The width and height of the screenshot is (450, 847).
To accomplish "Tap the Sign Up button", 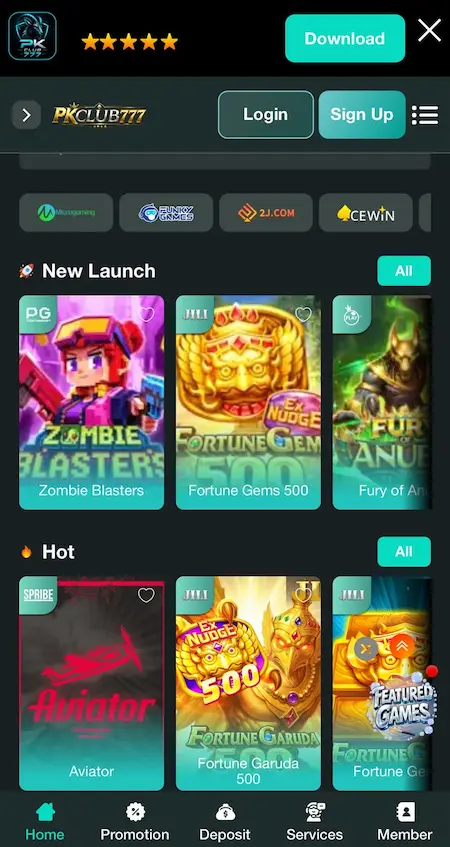I will 362,115.
